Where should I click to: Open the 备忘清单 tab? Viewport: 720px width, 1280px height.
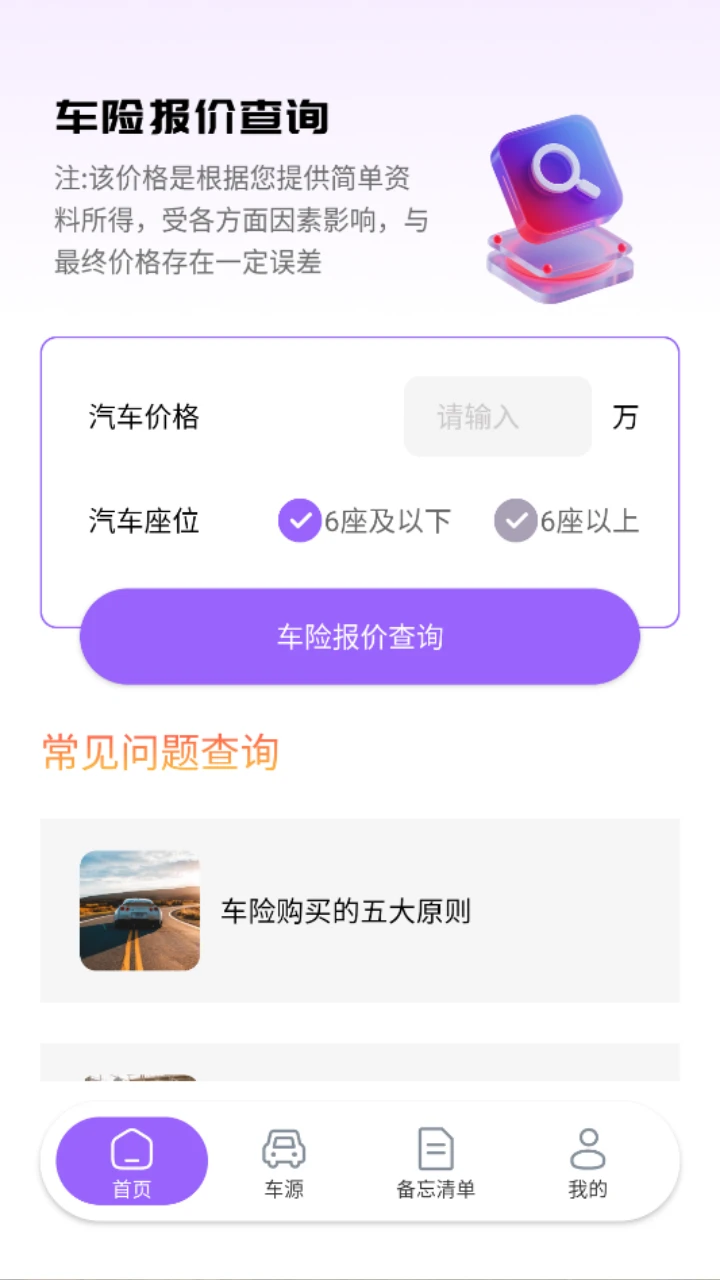tap(436, 1161)
